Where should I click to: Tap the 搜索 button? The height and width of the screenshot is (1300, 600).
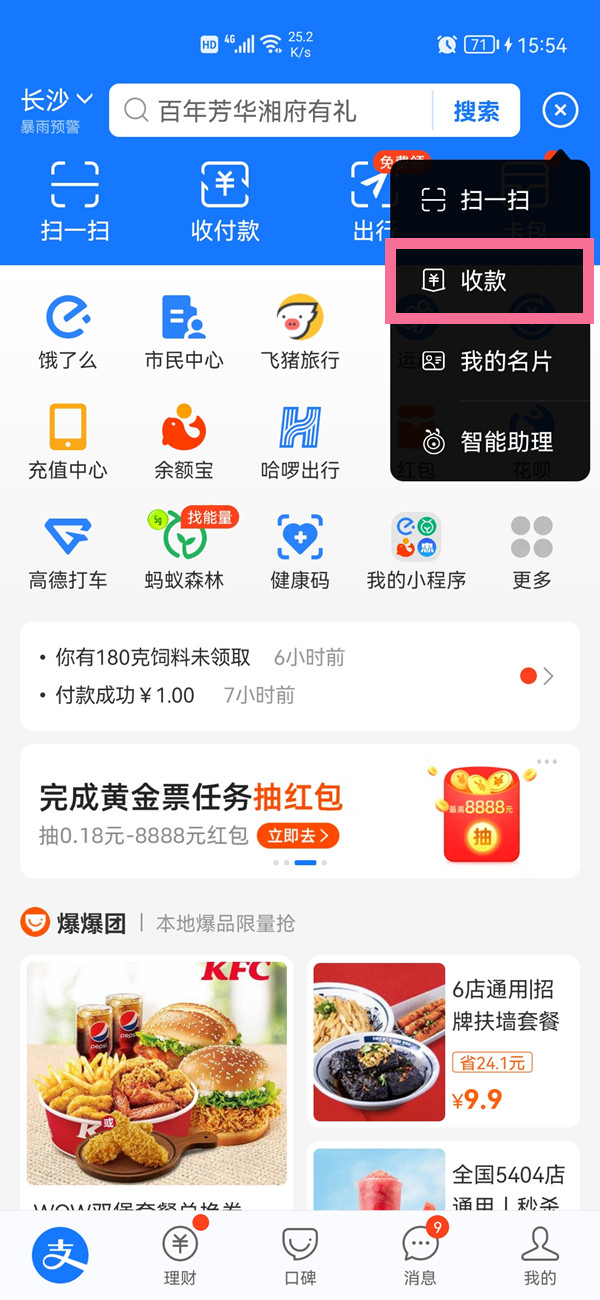[477, 110]
